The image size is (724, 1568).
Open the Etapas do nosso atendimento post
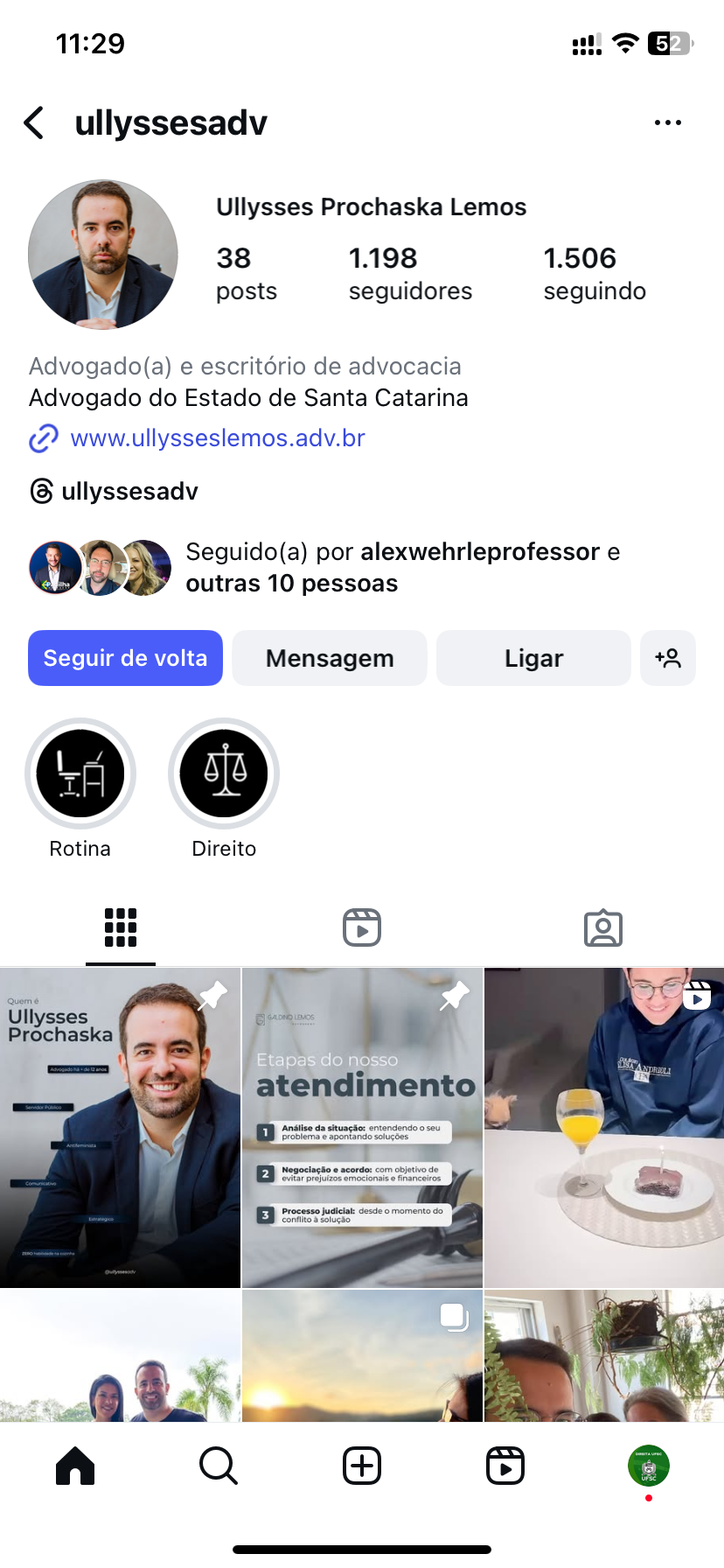362,1127
